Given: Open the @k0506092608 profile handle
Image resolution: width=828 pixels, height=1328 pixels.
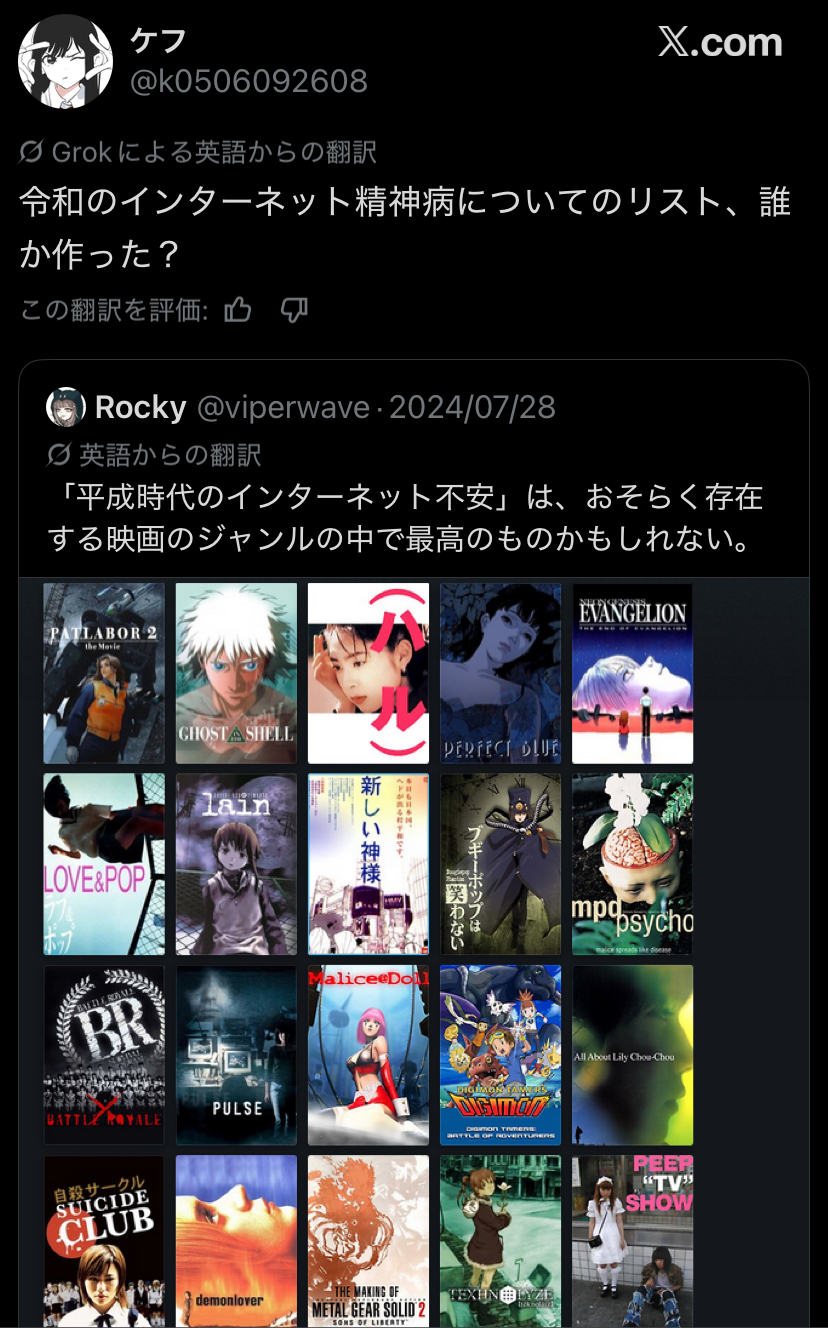Looking at the screenshot, I should [x=249, y=81].
